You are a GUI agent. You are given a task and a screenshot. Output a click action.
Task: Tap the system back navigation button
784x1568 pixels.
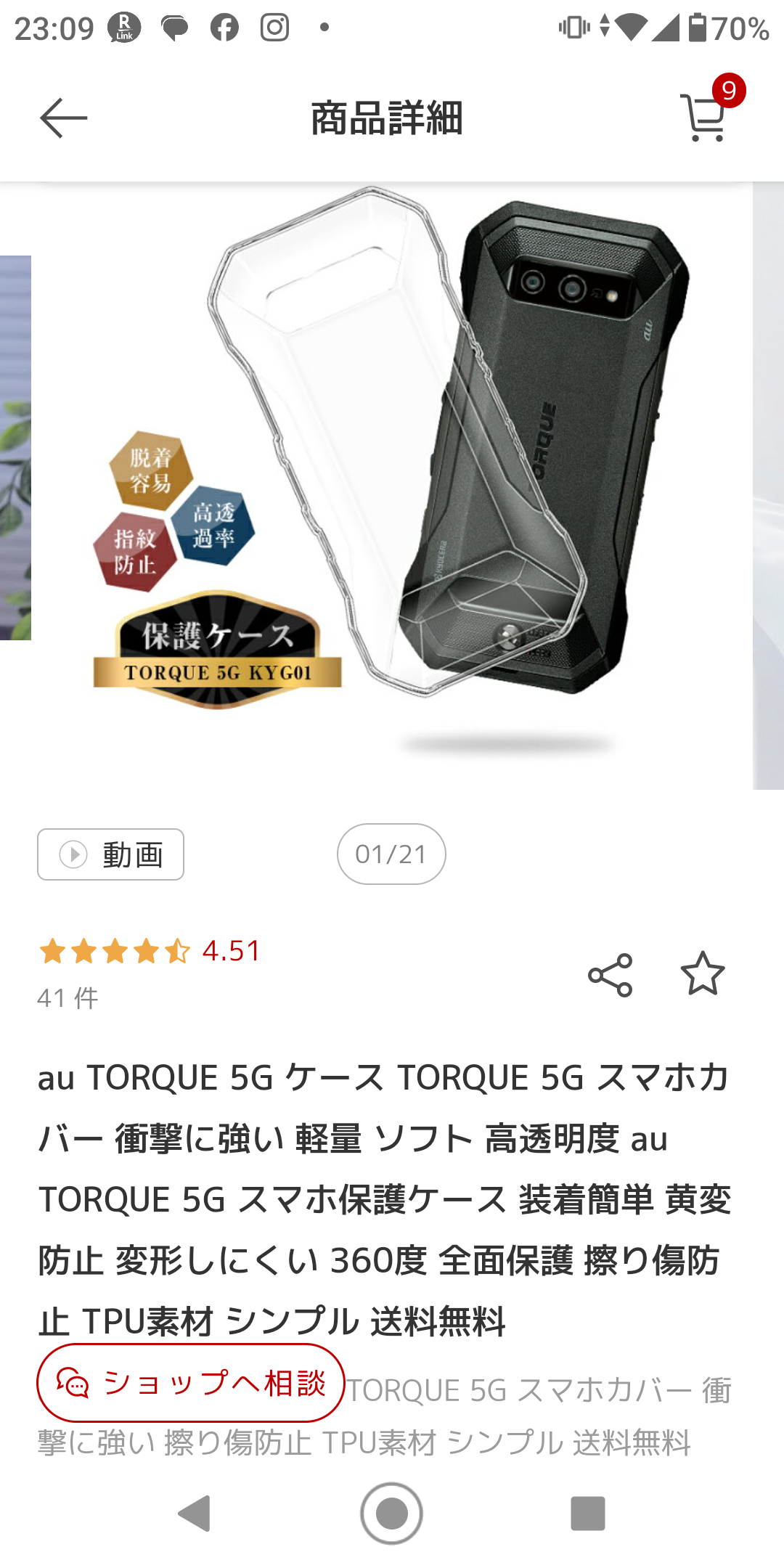coord(195,1514)
